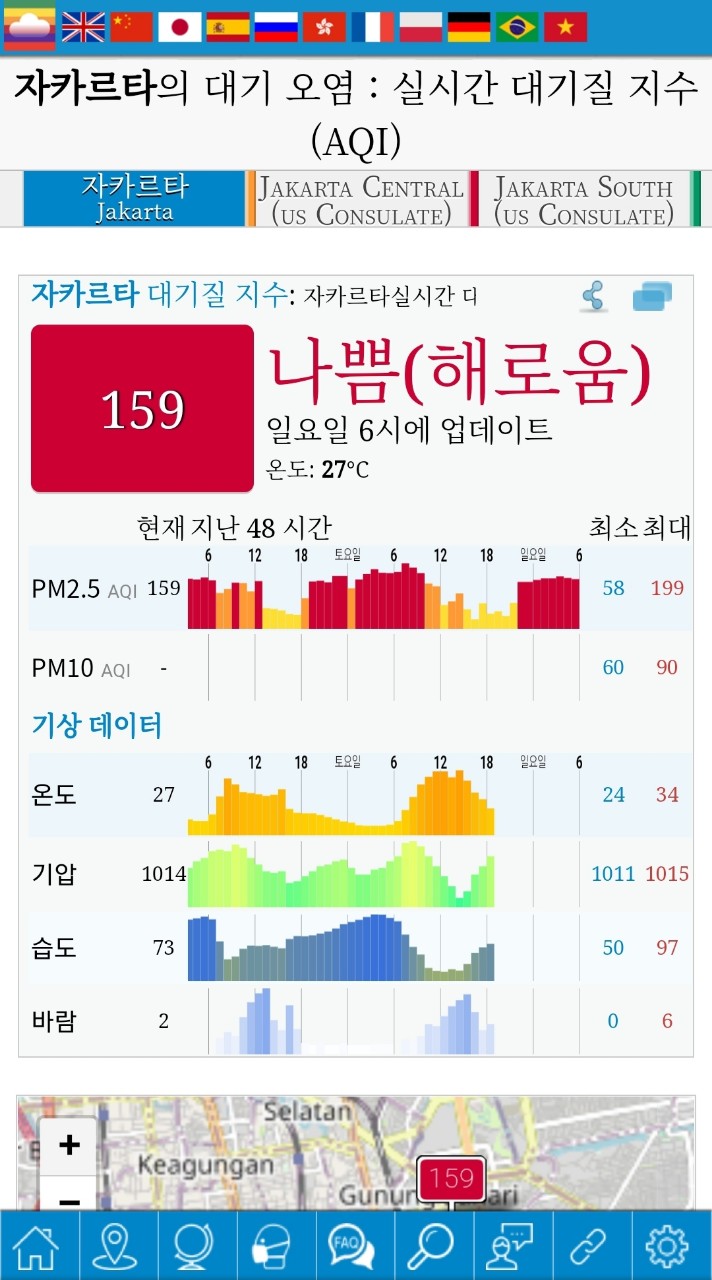Zoom in on the map

pyautogui.click(x=68, y=1145)
